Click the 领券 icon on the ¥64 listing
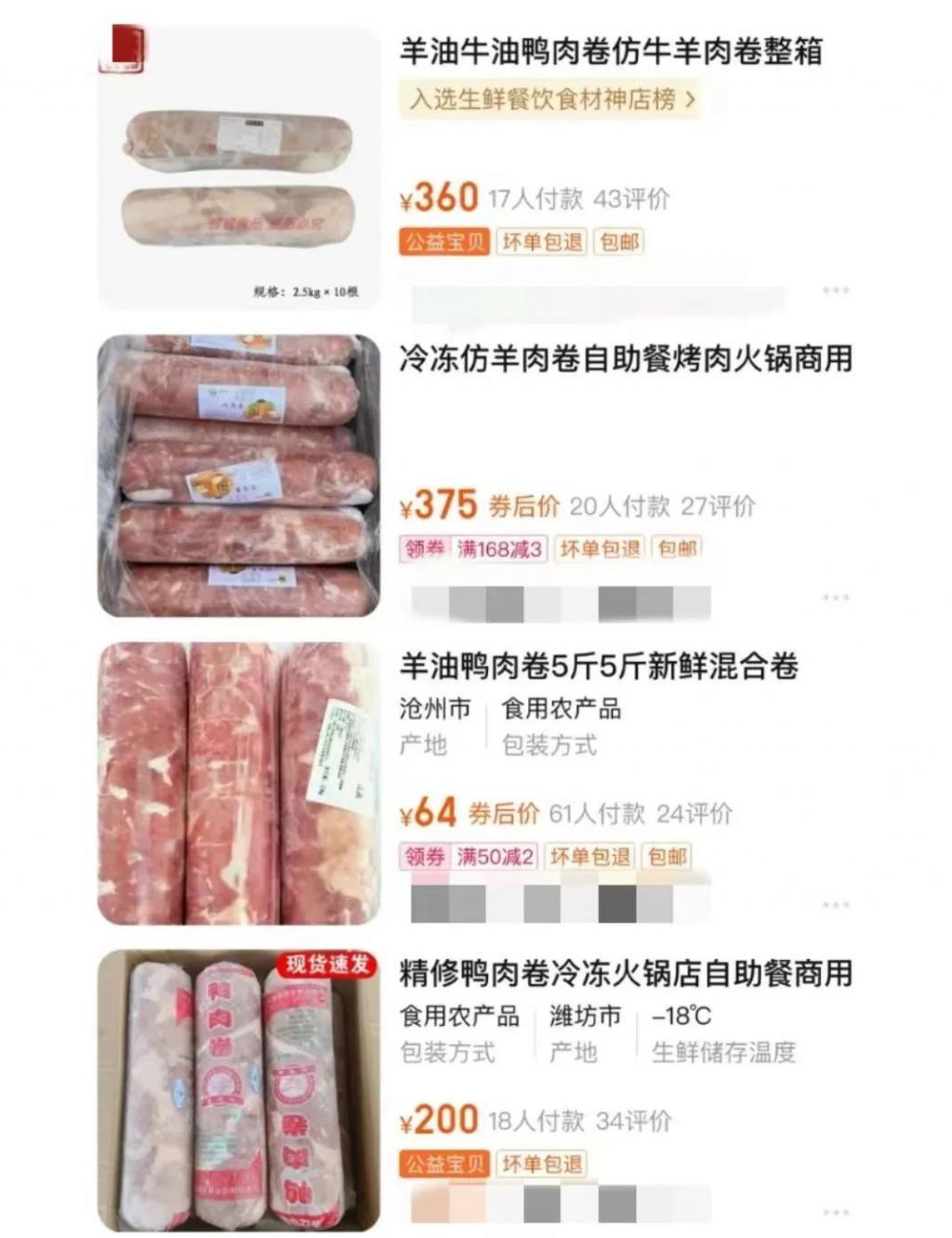The width and height of the screenshot is (952, 1238). [x=424, y=856]
